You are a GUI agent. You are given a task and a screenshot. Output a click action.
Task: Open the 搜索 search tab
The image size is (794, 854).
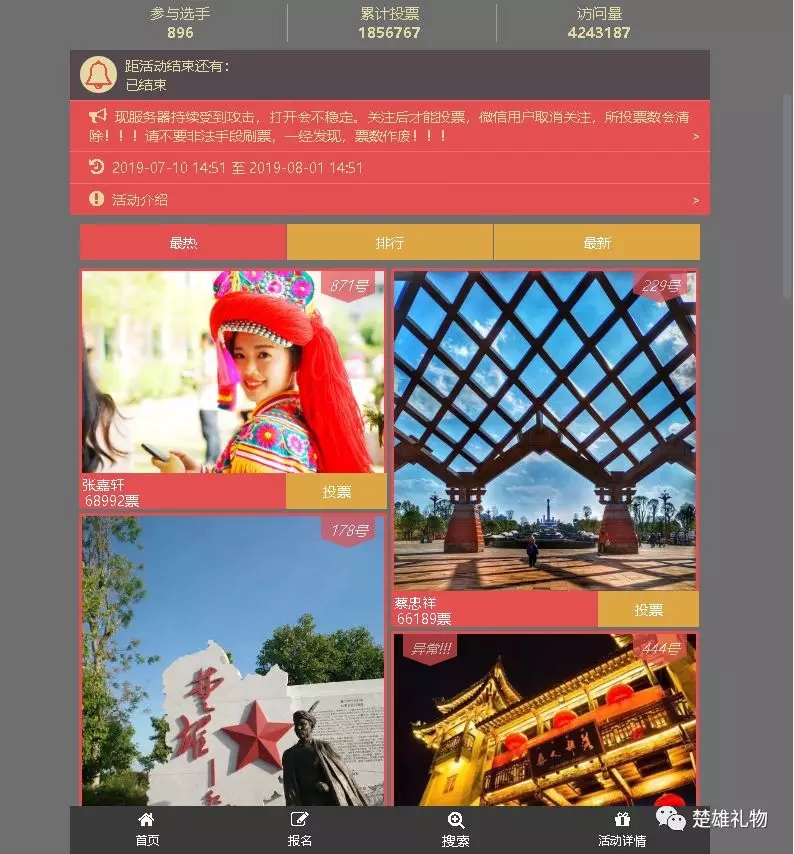[x=456, y=830]
